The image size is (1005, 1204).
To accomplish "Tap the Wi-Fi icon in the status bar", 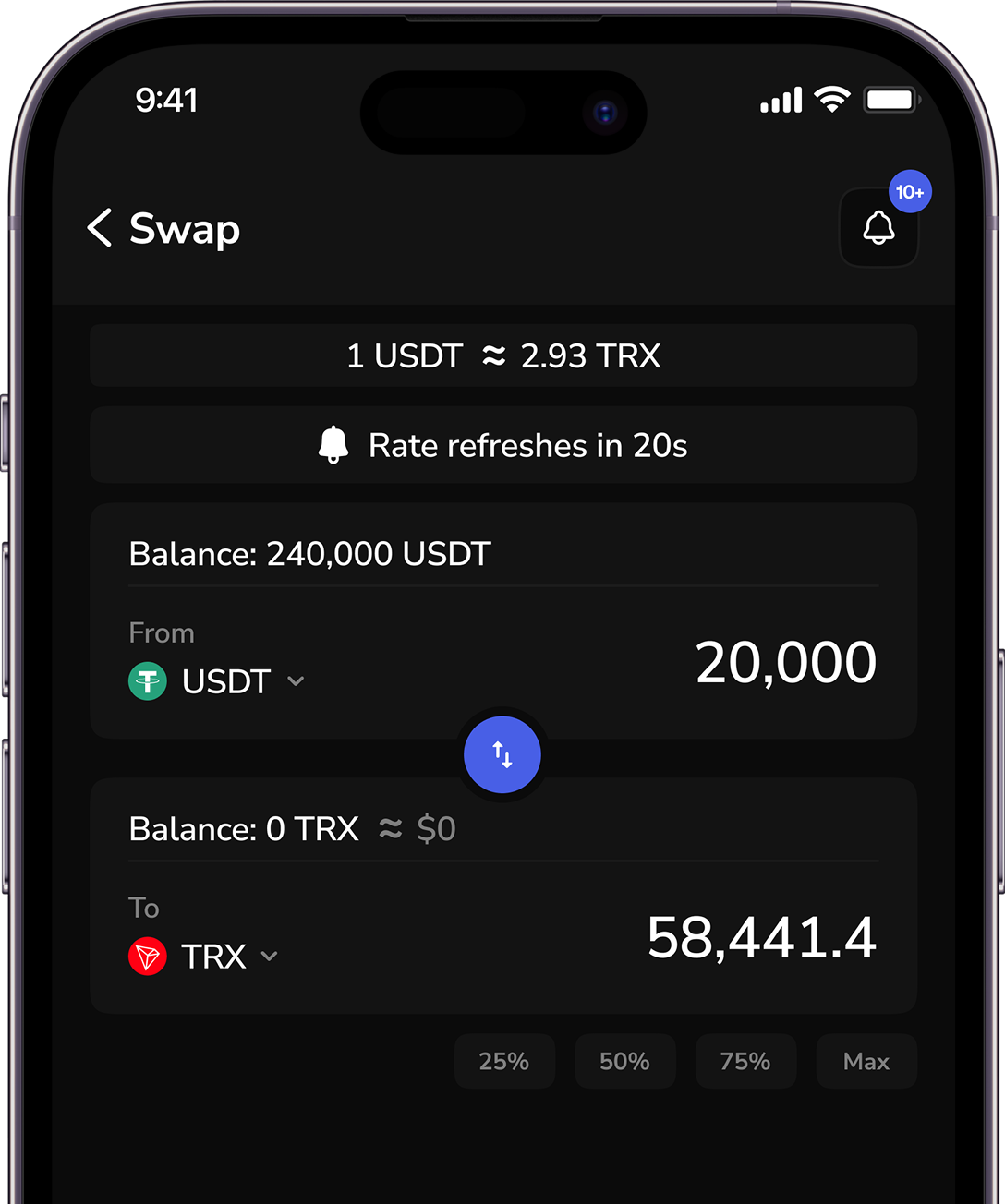I will pyautogui.click(x=832, y=100).
